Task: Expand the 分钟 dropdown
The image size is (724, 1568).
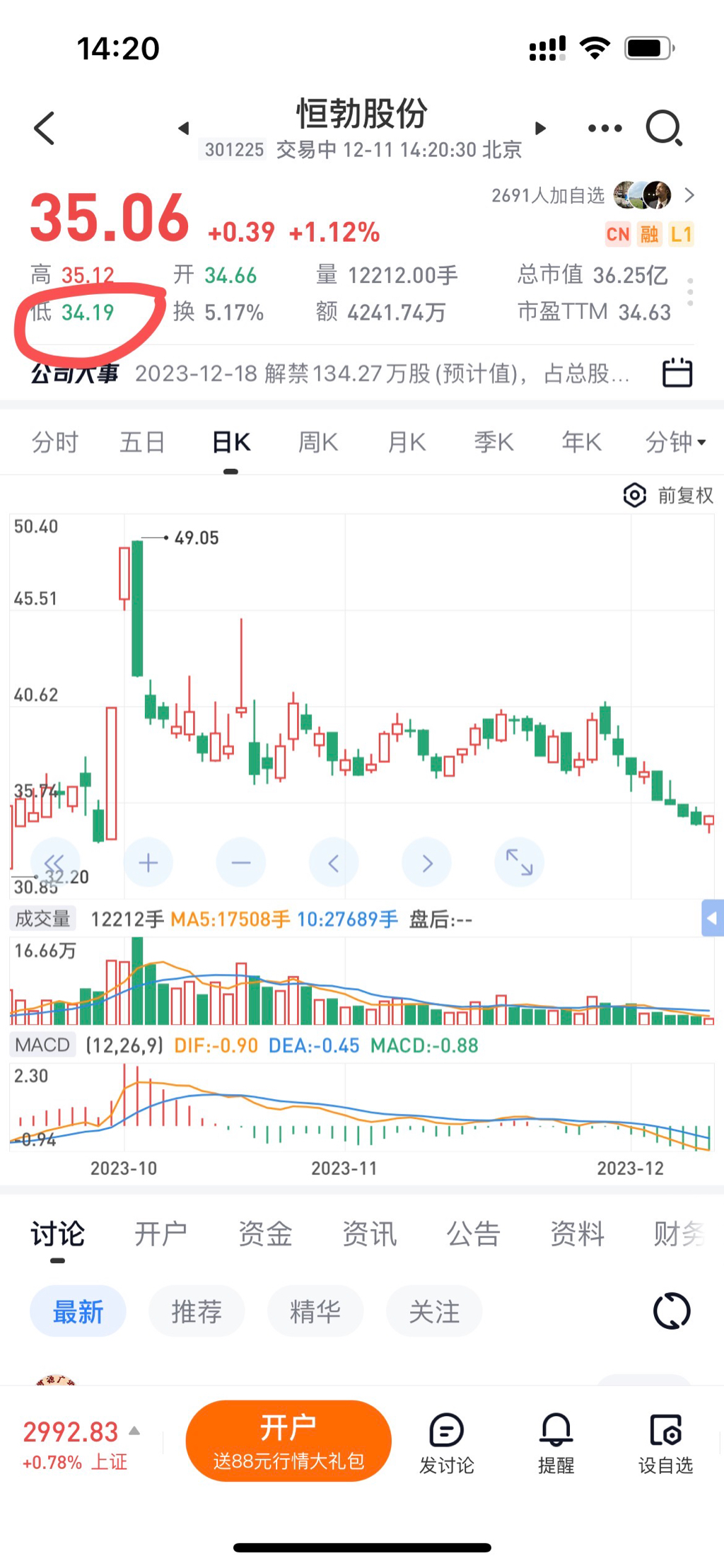Action: pyautogui.click(x=675, y=443)
